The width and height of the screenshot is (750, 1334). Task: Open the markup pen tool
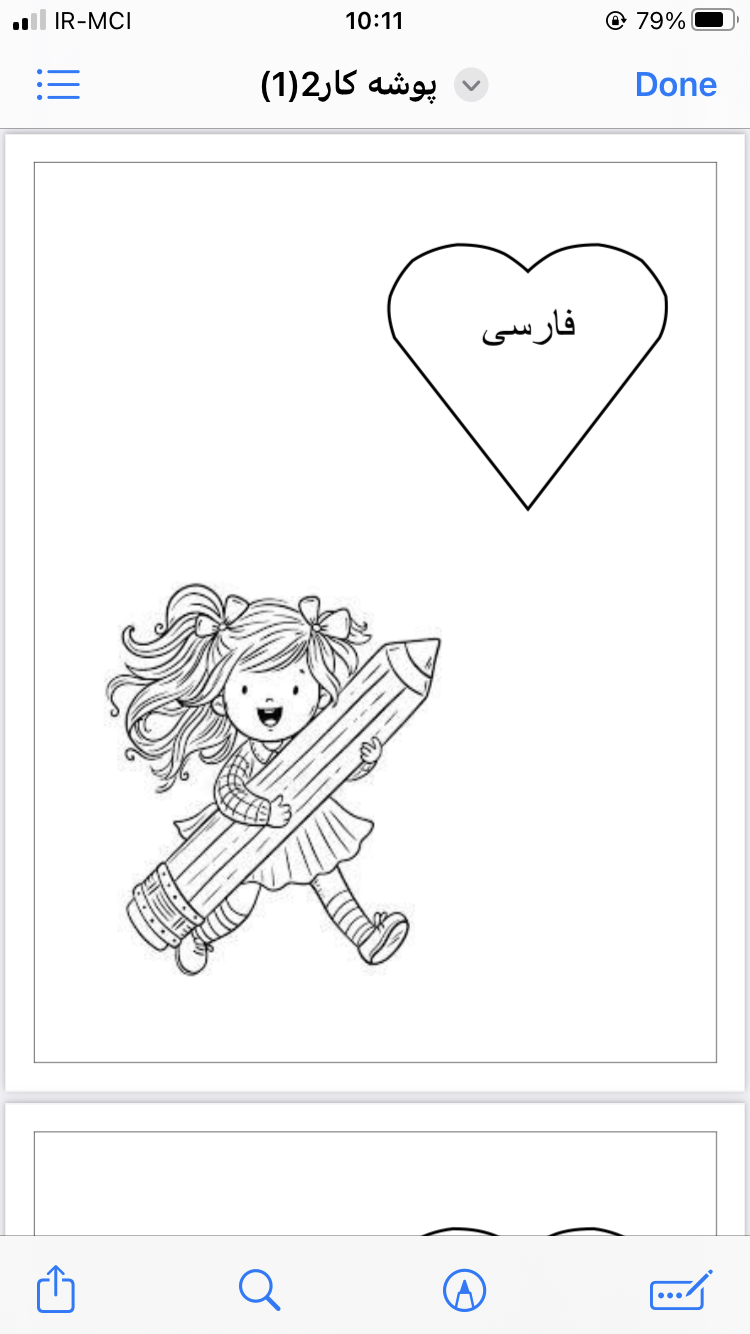(465, 1290)
